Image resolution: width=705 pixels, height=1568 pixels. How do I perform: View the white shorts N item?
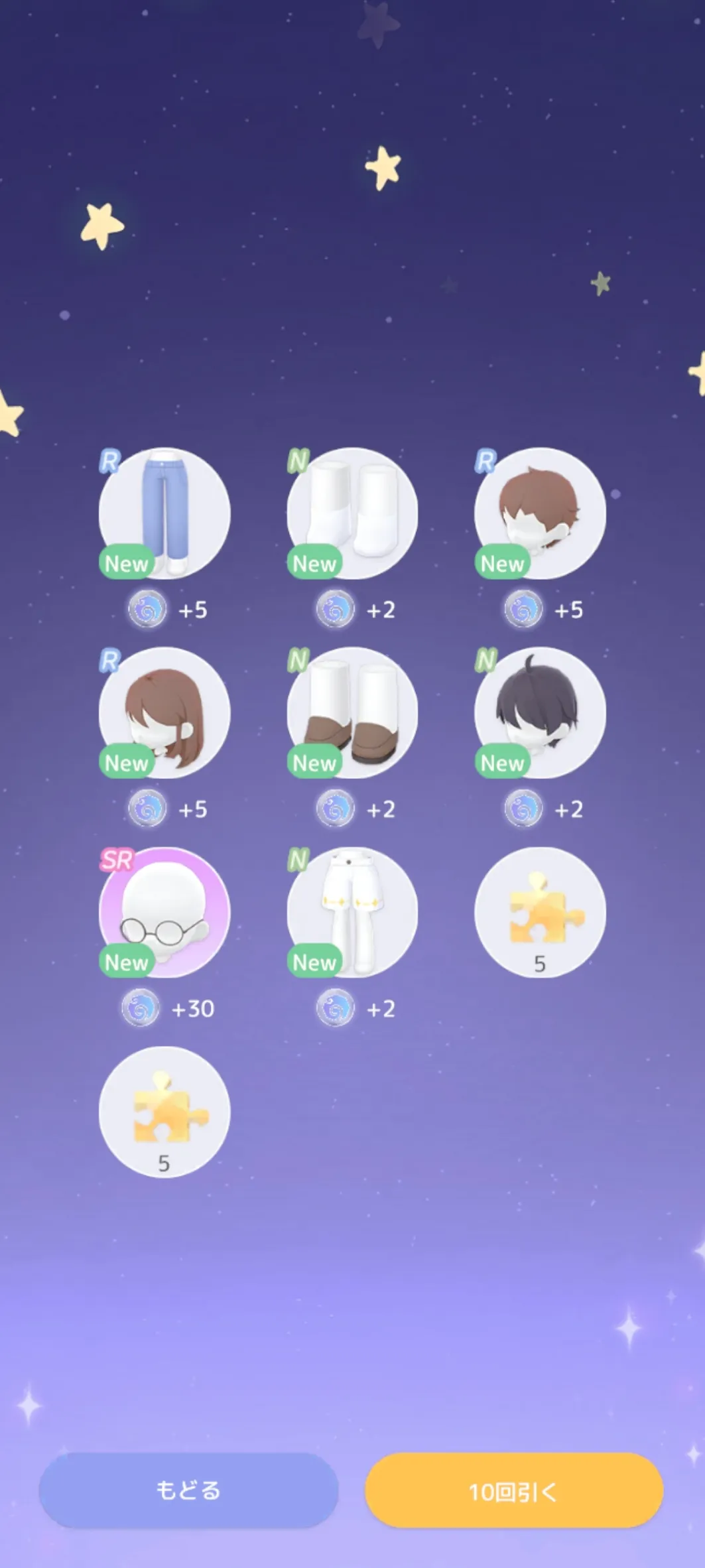[x=352, y=913]
